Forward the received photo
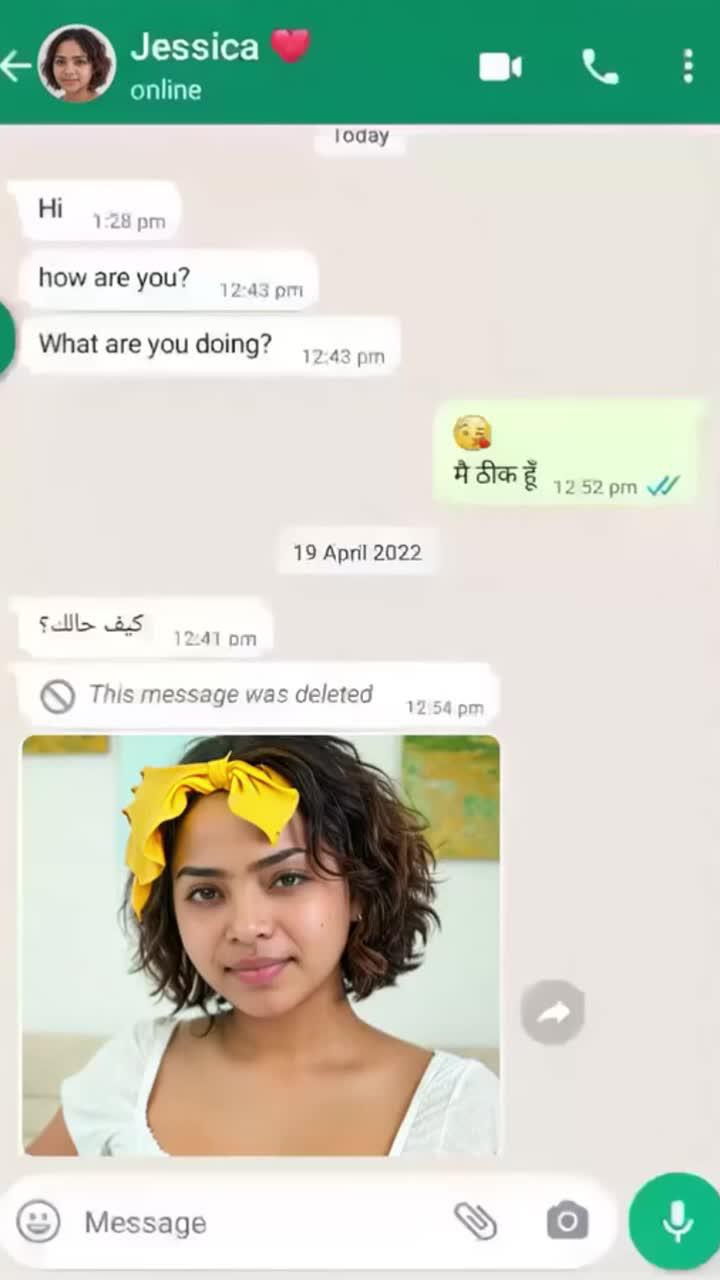This screenshot has height=1280, width=720. 553,1013
